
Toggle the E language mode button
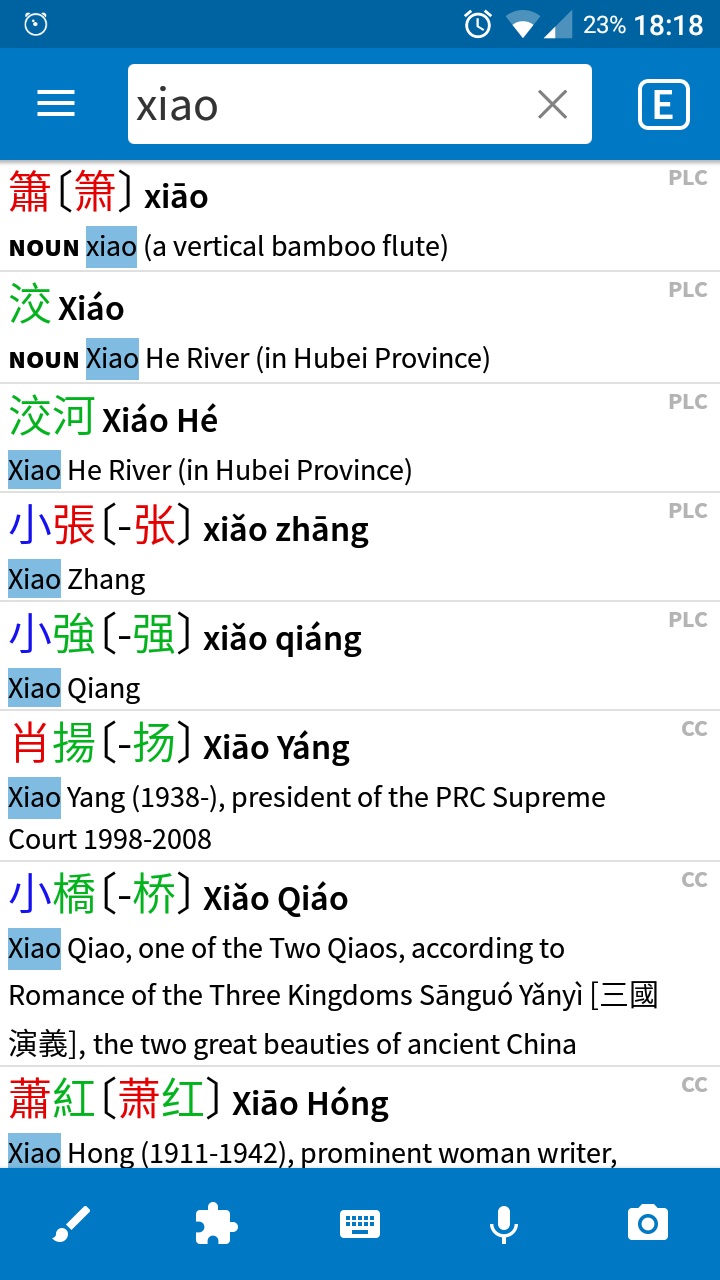coord(664,104)
